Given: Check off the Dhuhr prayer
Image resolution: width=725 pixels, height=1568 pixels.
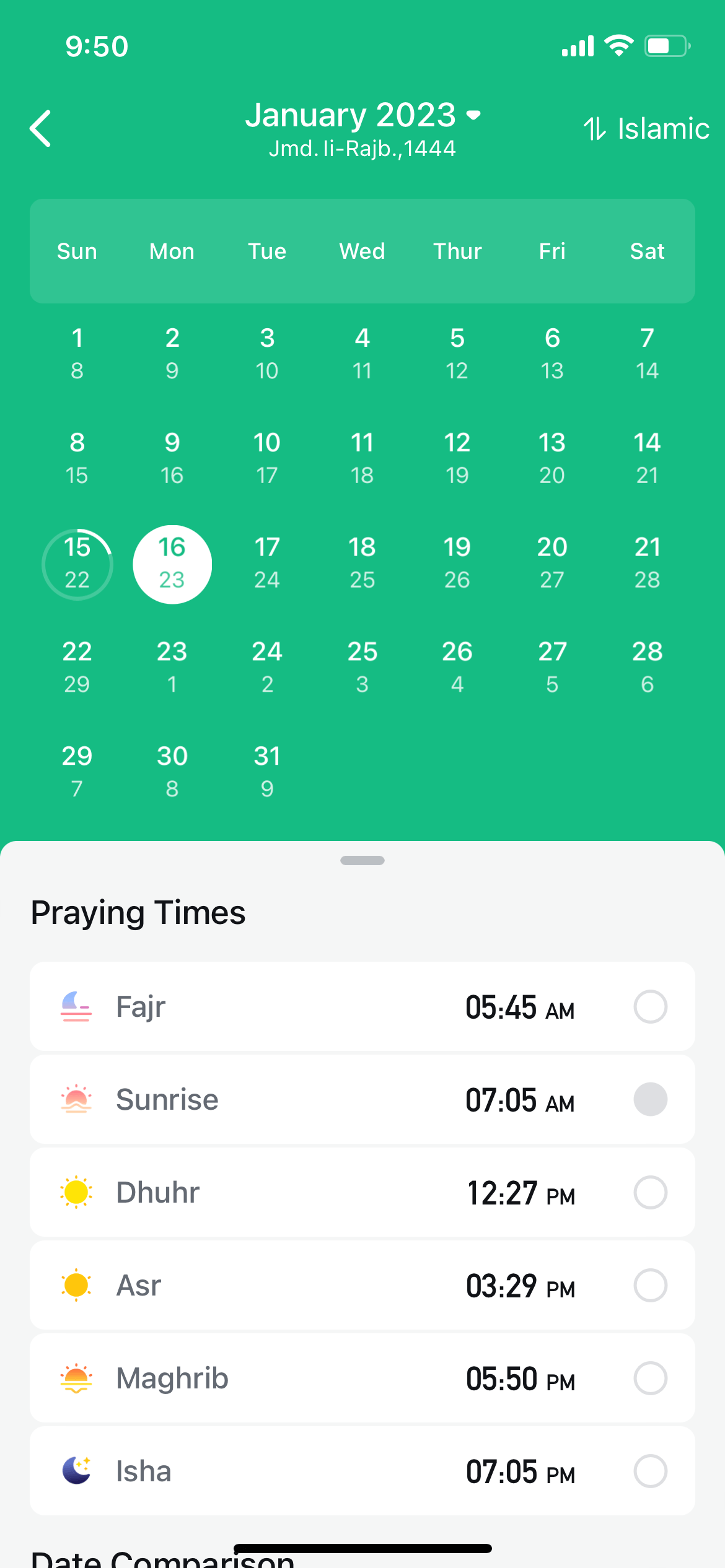Looking at the screenshot, I should [x=650, y=1192].
